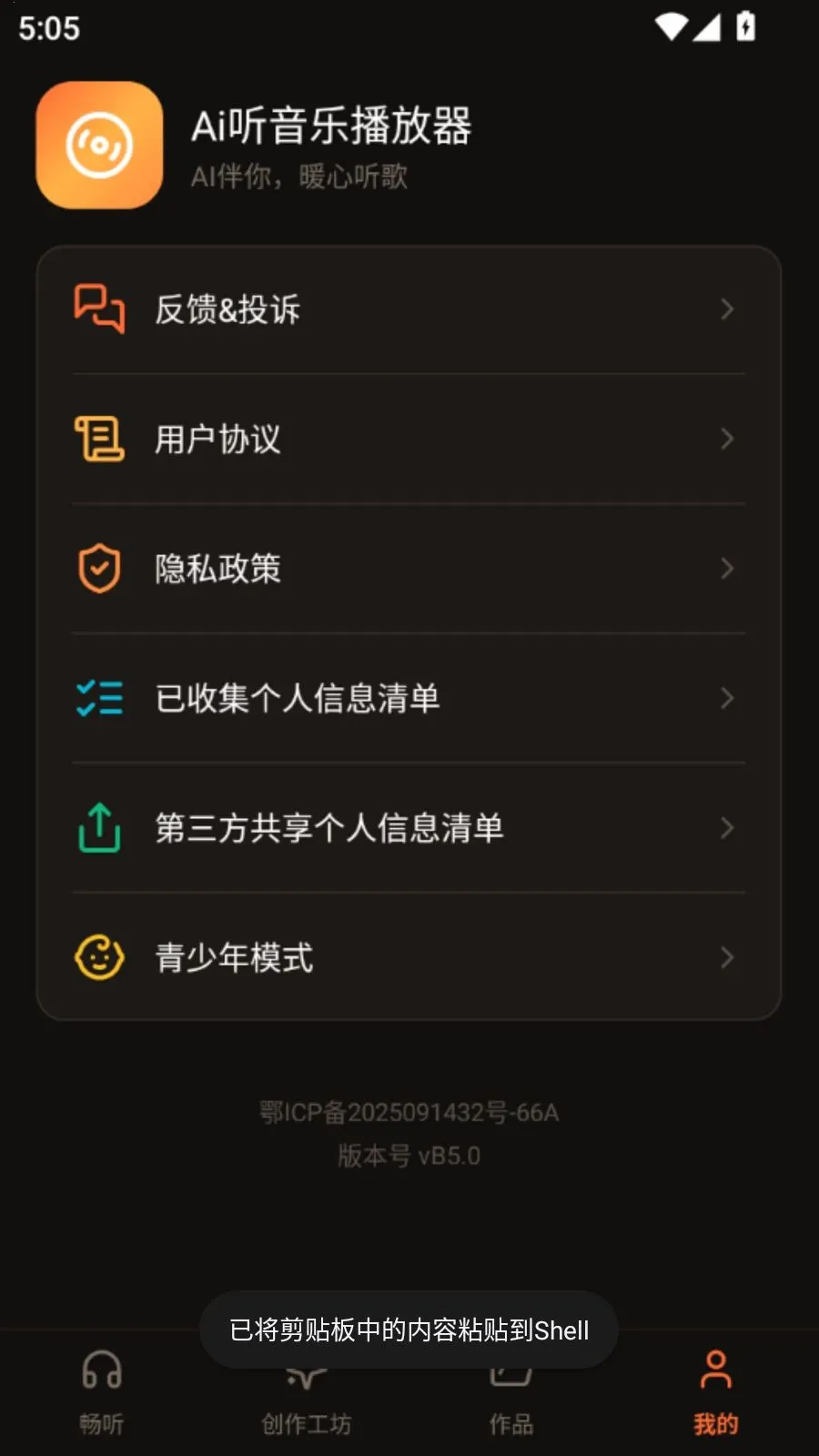Select the 我的 tab

click(715, 1394)
